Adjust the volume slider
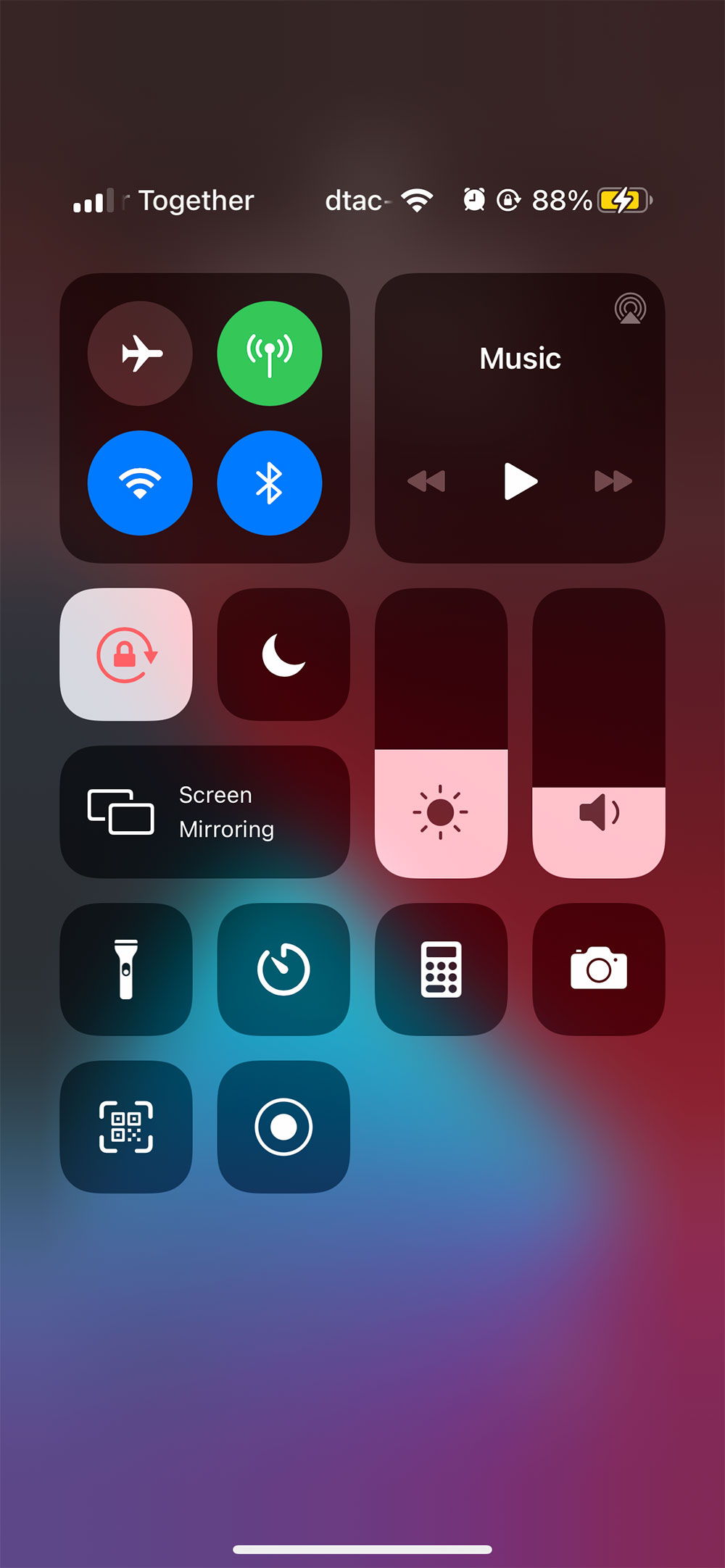 (599, 733)
